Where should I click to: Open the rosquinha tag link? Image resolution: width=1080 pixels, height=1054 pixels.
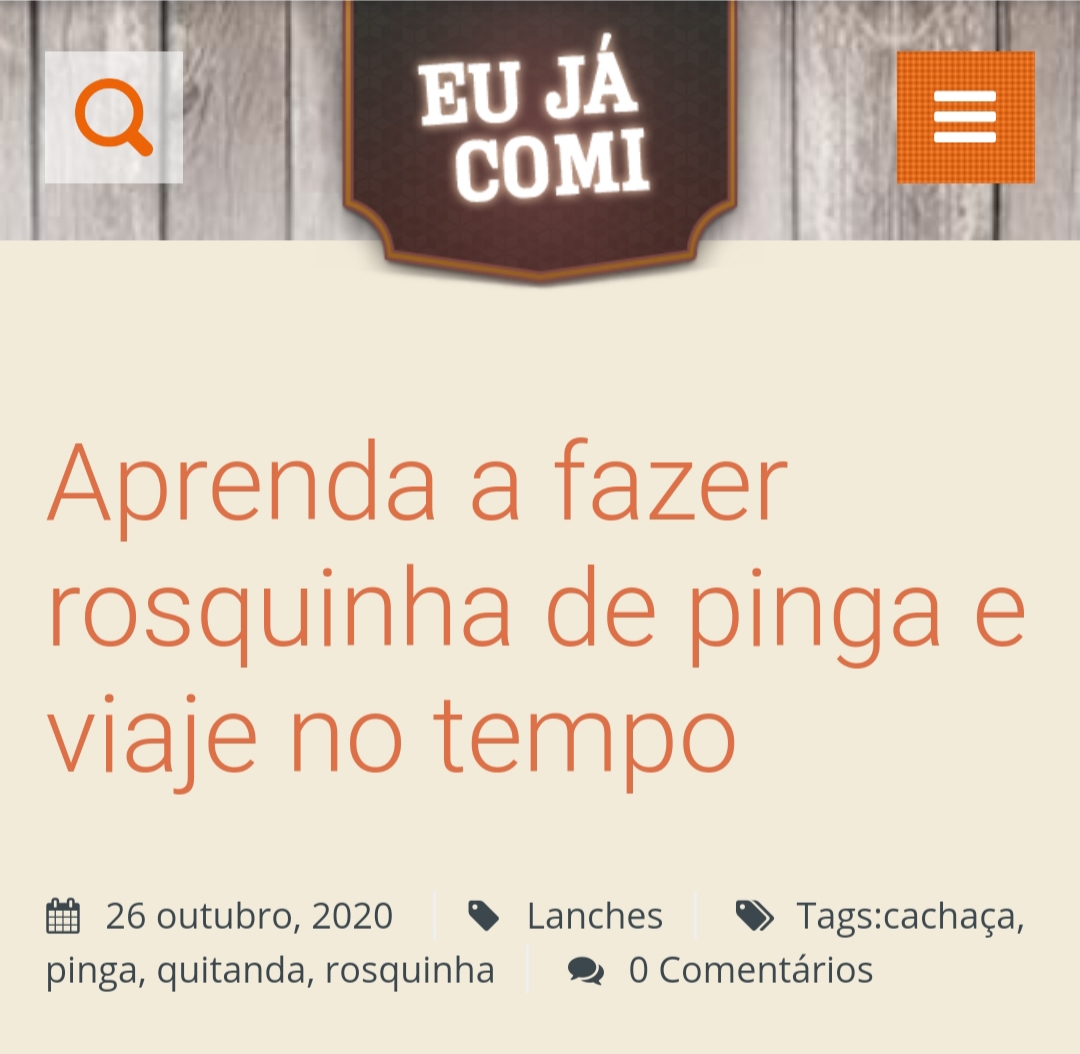pos(410,970)
